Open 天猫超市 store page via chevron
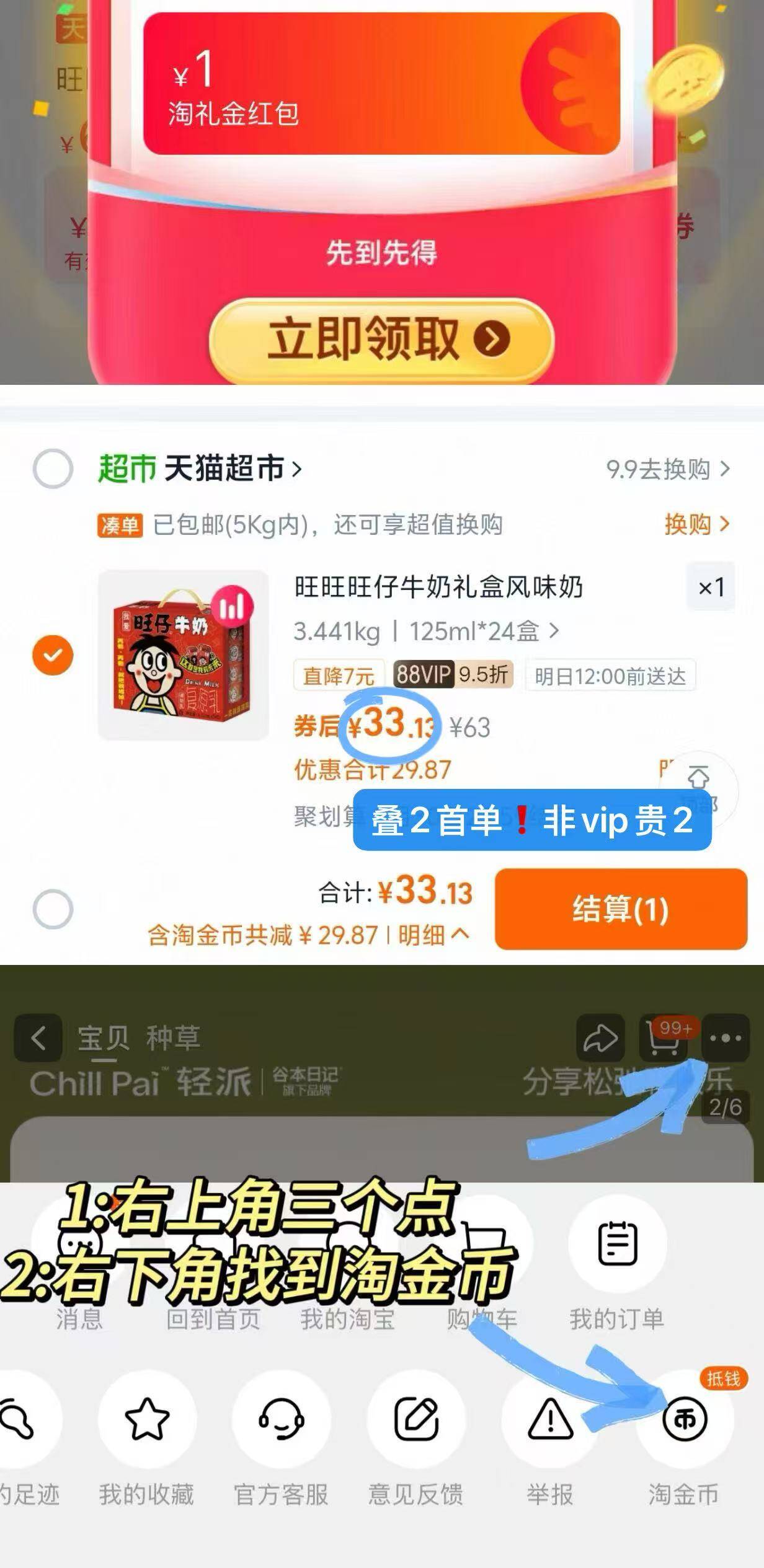The image size is (764, 1568). pyautogui.click(x=296, y=470)
